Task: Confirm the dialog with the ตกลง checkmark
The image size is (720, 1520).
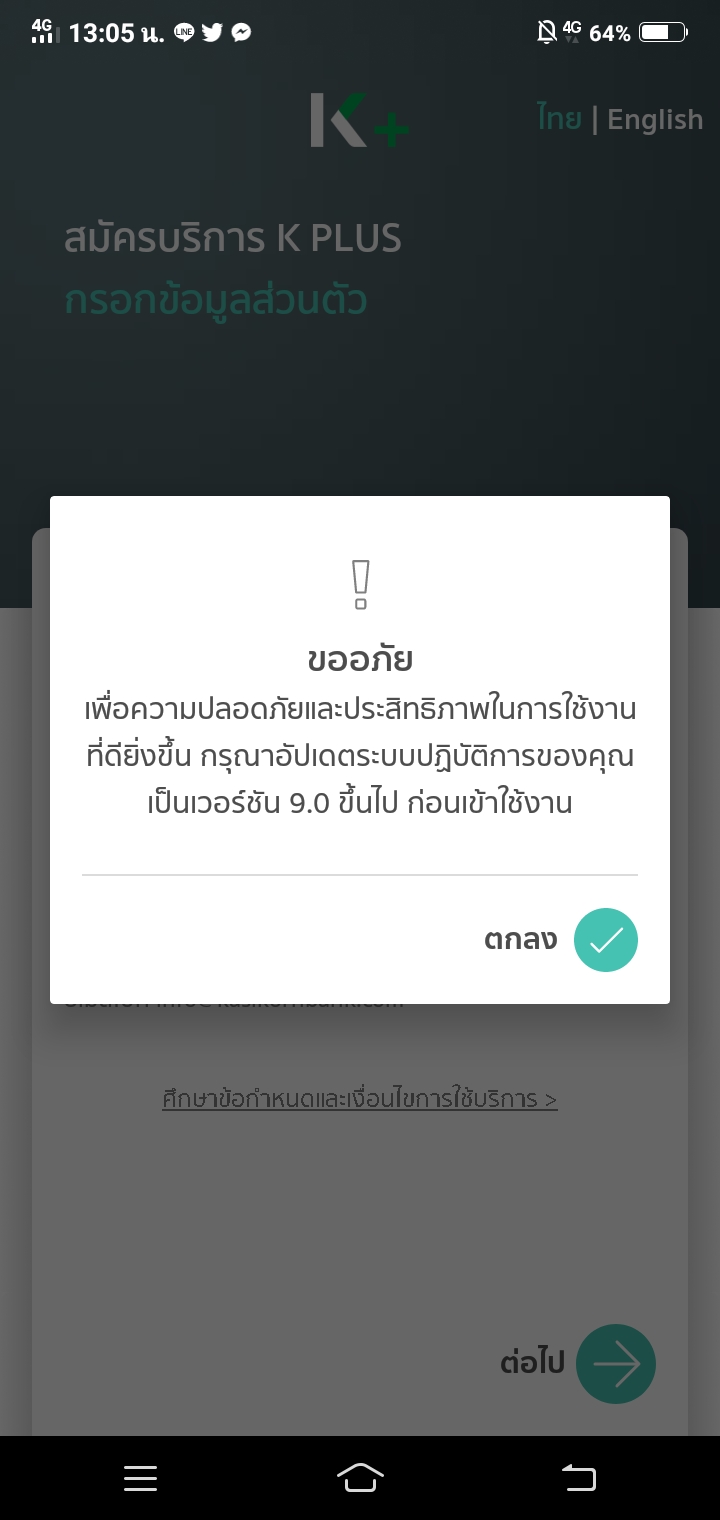Action: (x=605, y=940)
